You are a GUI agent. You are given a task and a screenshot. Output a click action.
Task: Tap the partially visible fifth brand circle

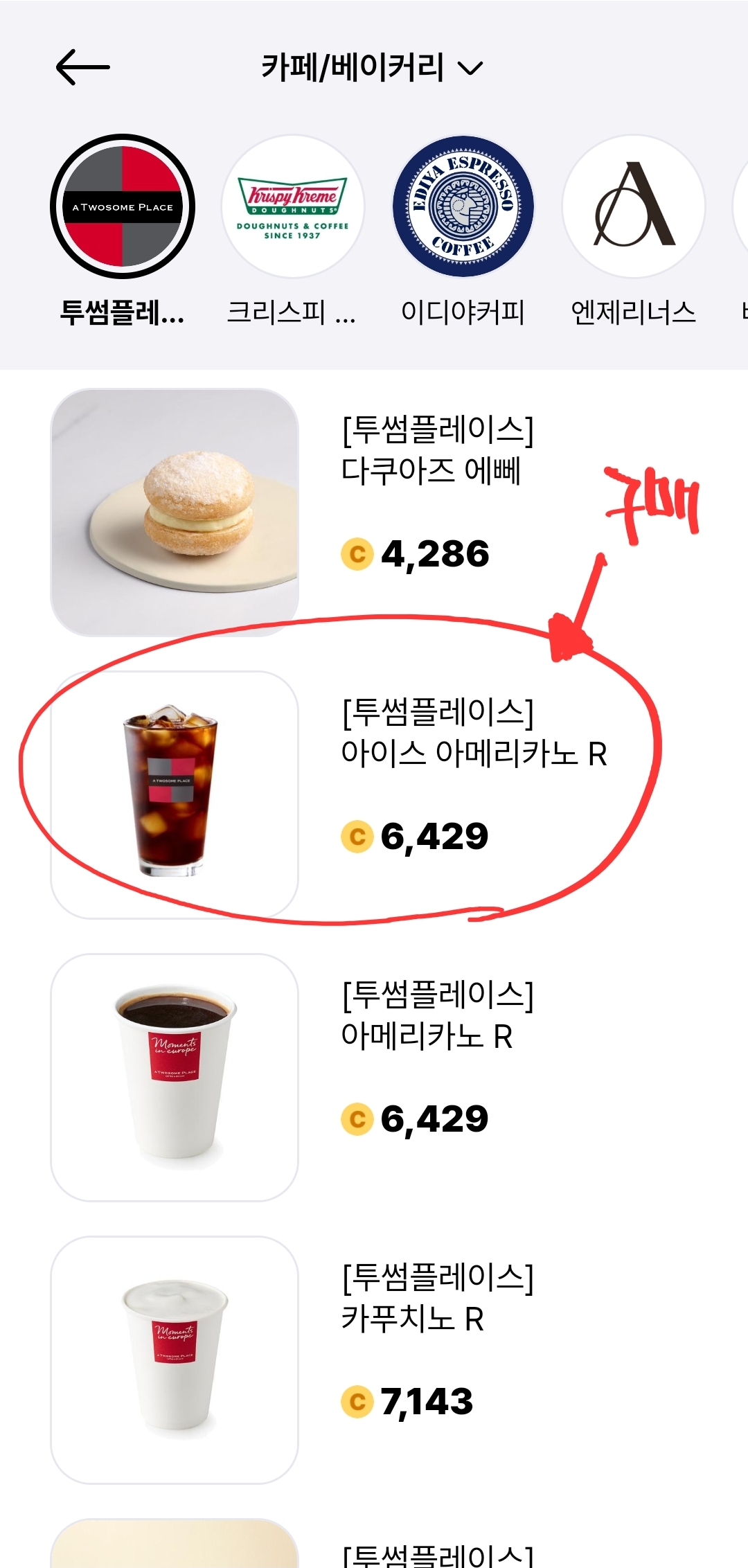(x=741, y=204)
